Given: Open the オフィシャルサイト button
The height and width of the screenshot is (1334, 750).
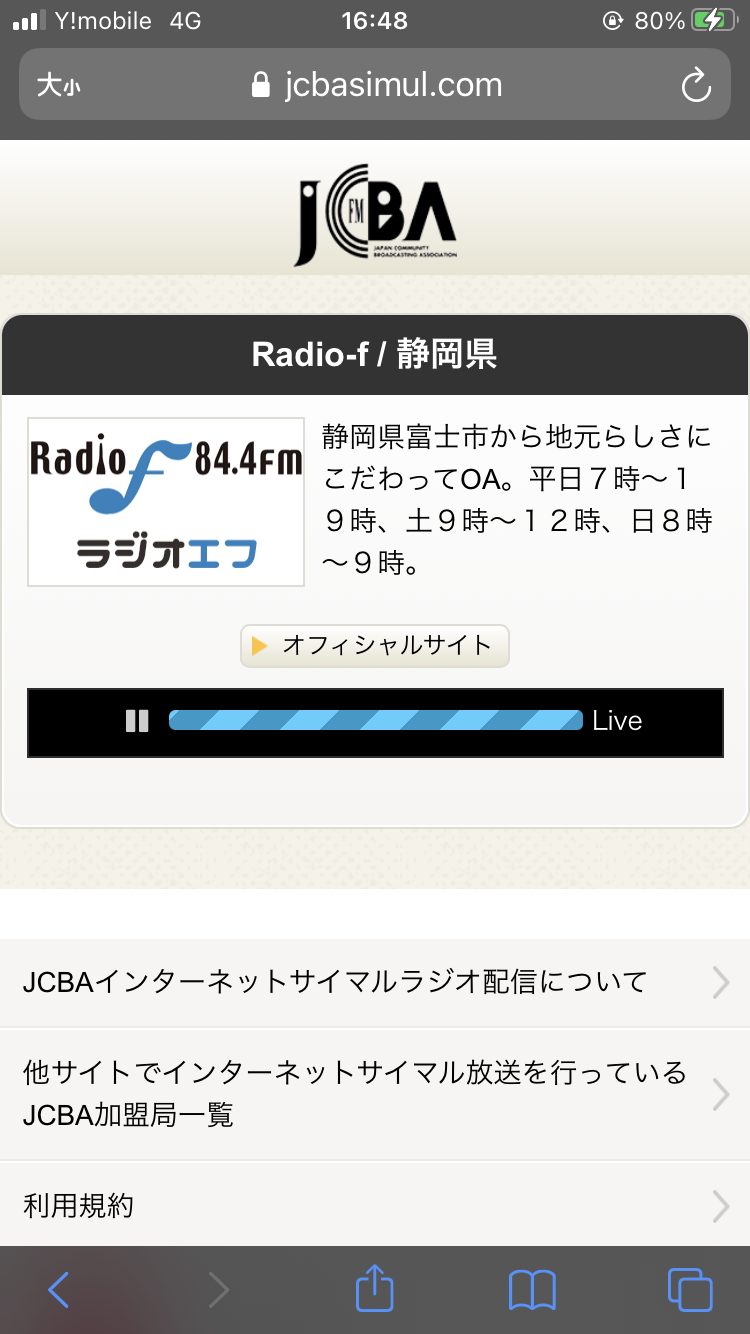Looking at the screenshot, I should (x=375, y=646).
